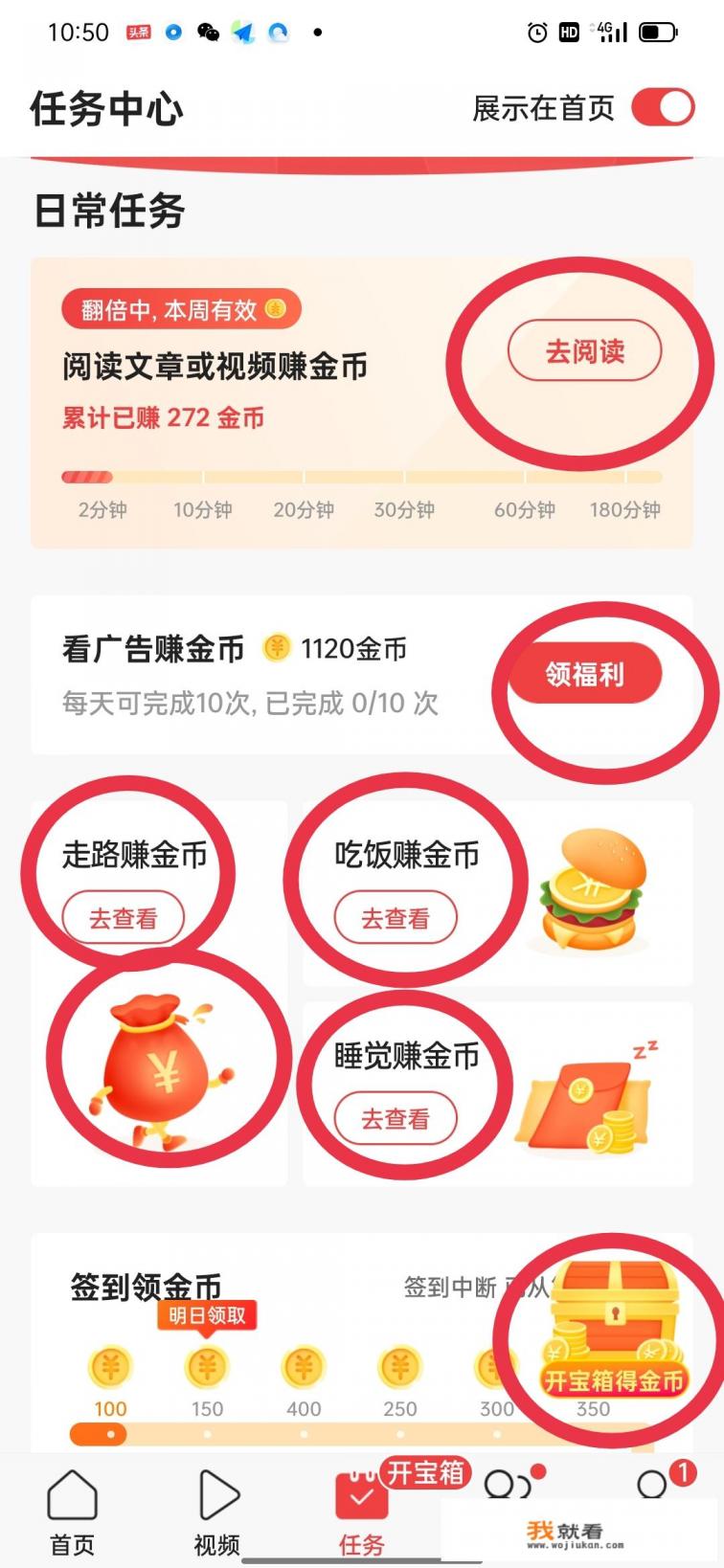
Task: Toggle the 展示在首页 switch
Action: coord(664,108)
